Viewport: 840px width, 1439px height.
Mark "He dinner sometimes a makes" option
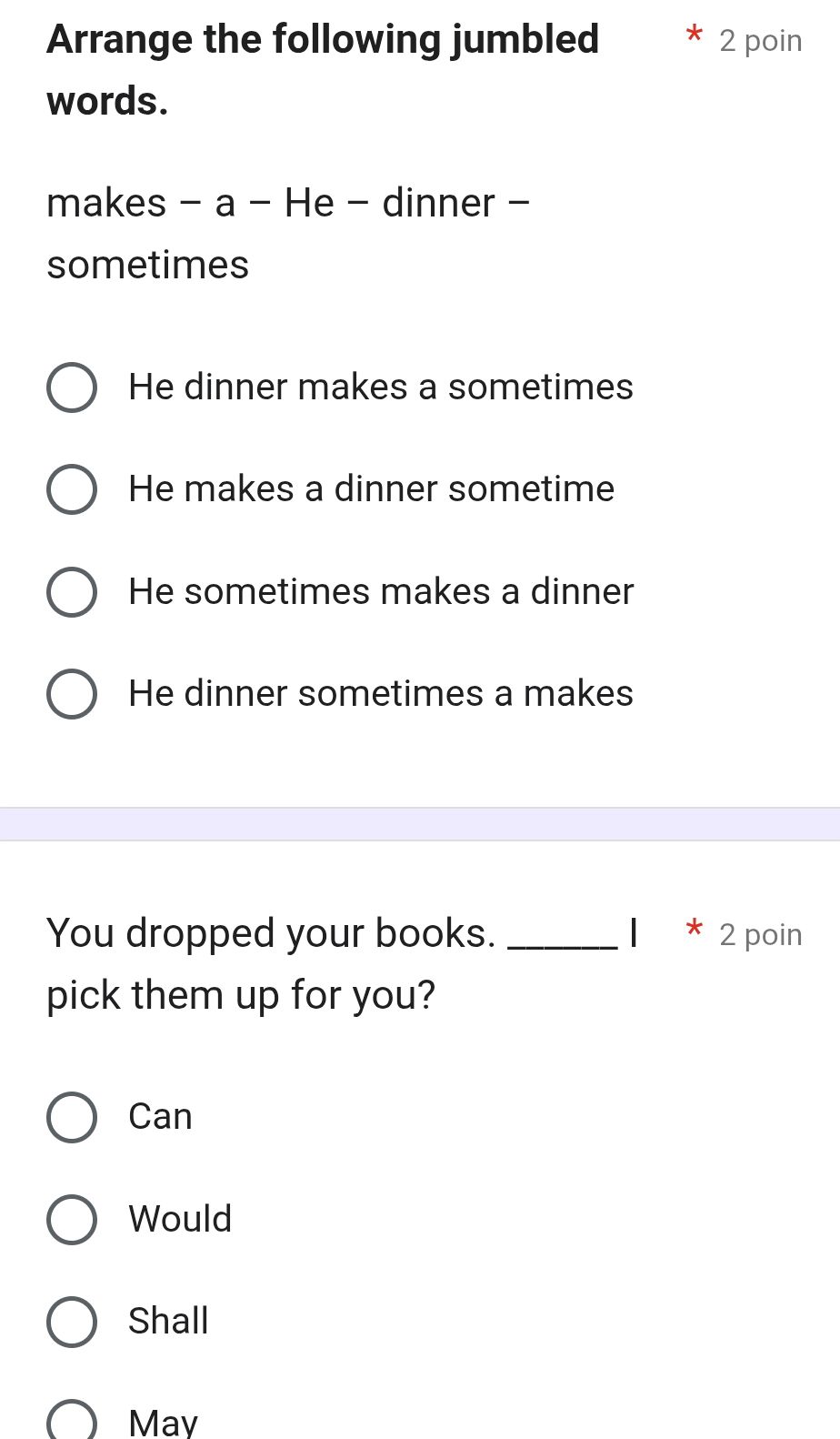(x=72, y=694)
